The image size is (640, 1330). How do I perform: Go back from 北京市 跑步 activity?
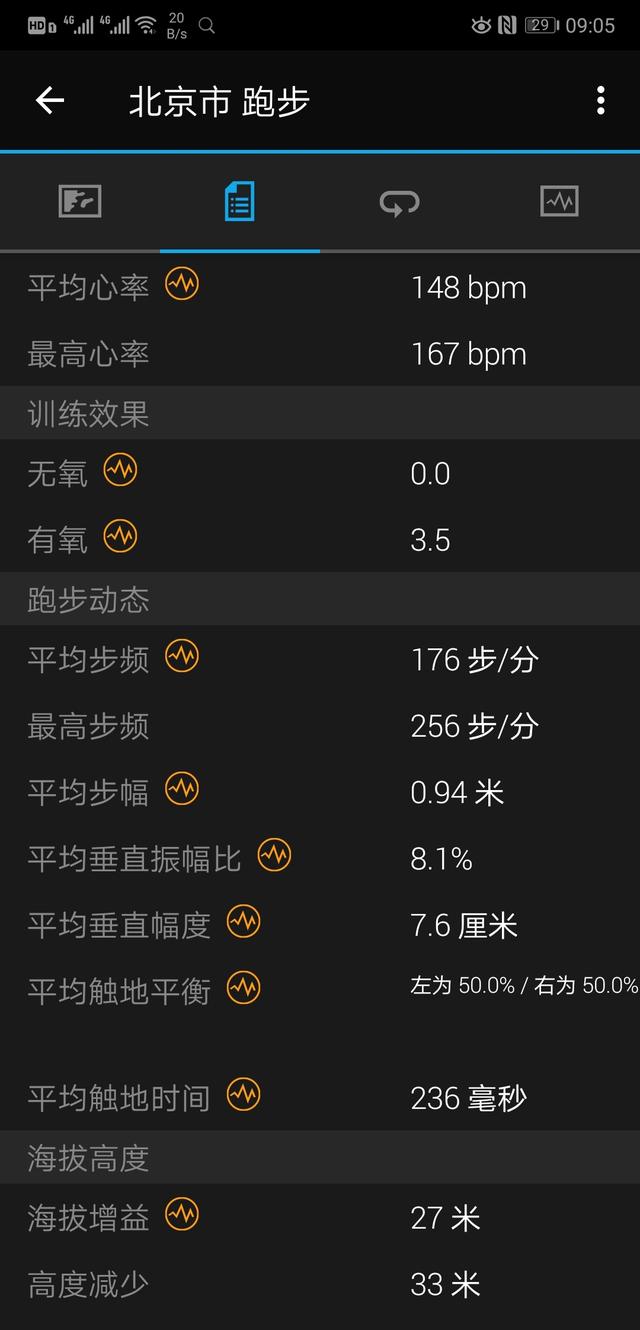click(49, 101)
